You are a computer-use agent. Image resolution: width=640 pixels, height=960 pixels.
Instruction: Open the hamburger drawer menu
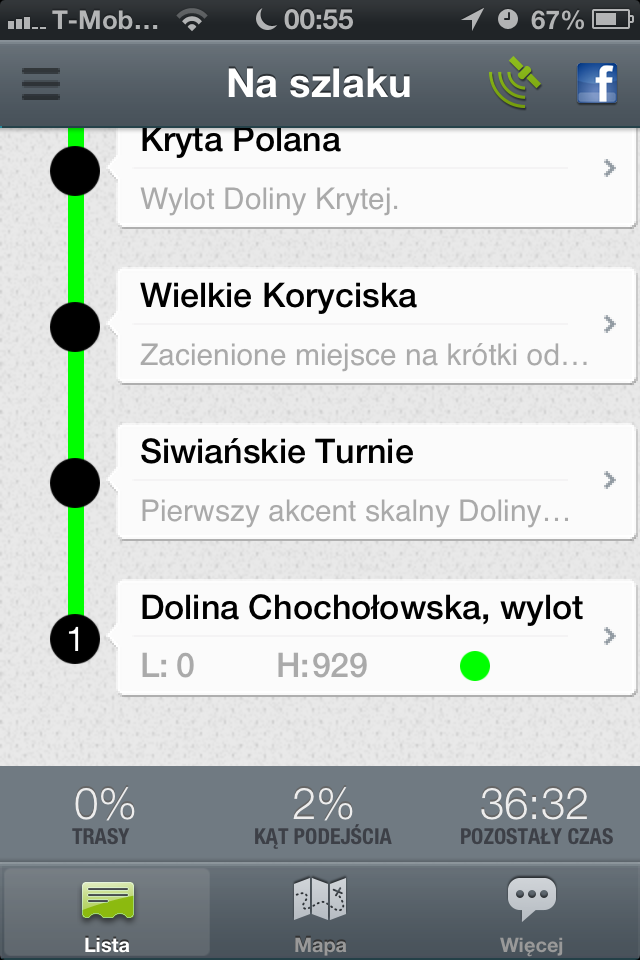point(41,84)
